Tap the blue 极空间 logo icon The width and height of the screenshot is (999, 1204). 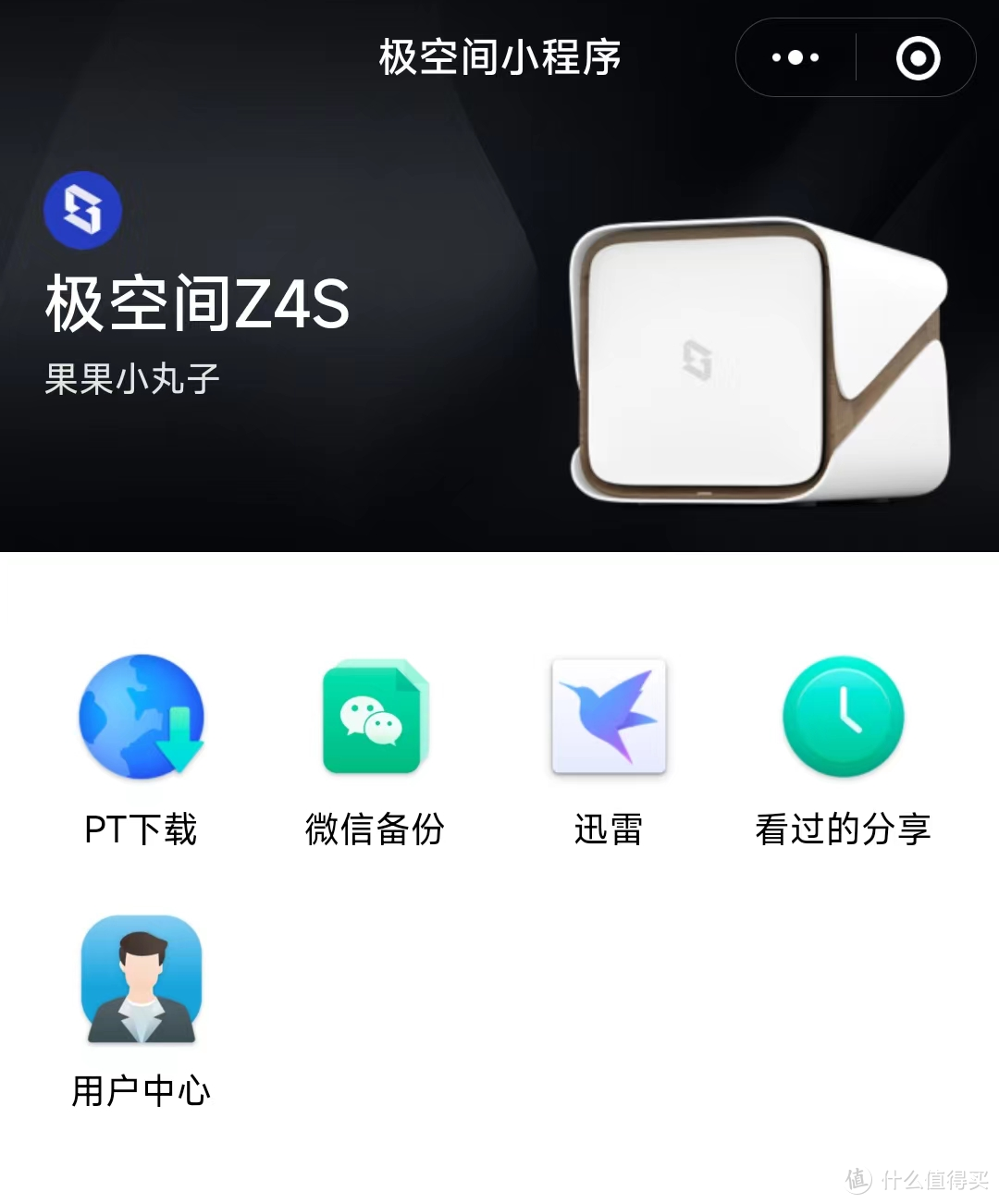tap(82, 210)
